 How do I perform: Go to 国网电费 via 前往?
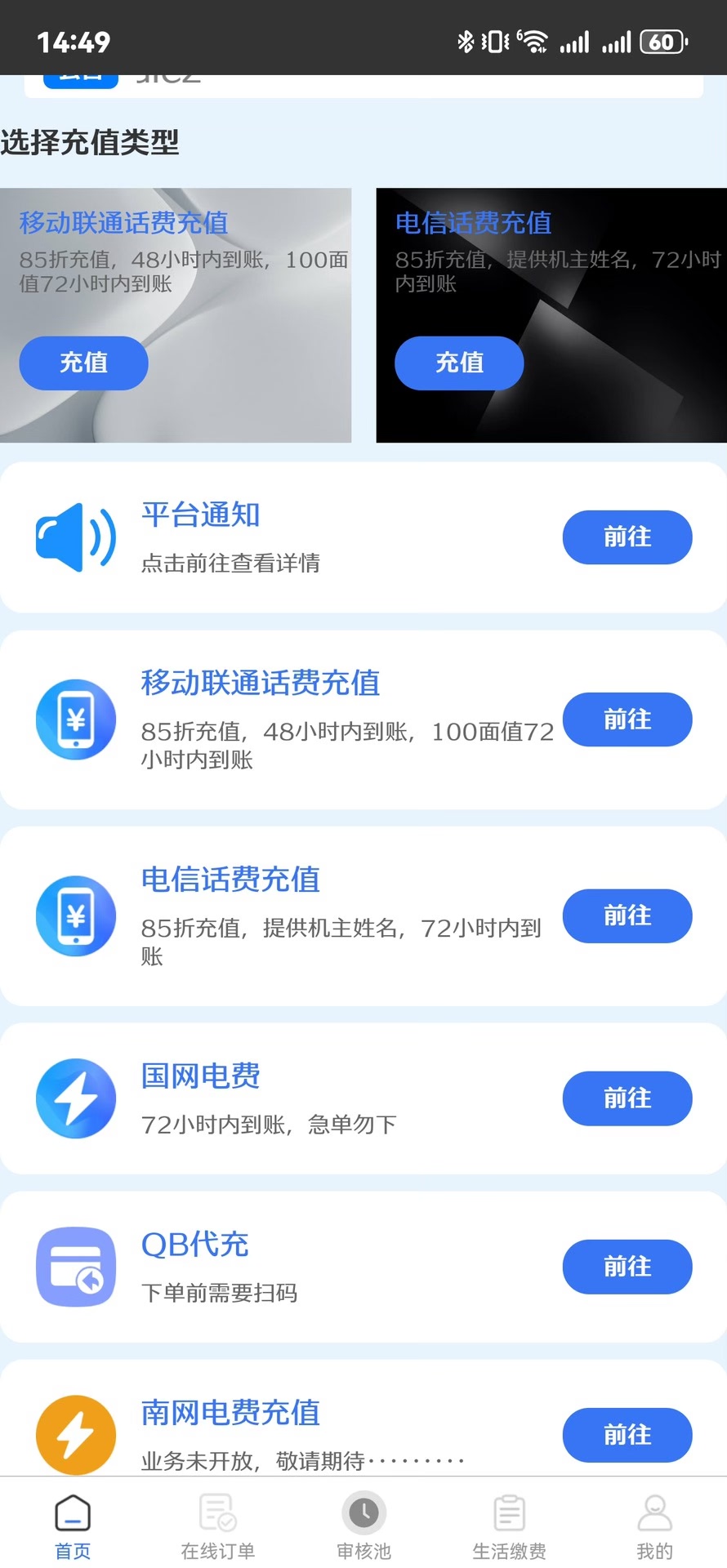click(x=627, y=1098)
